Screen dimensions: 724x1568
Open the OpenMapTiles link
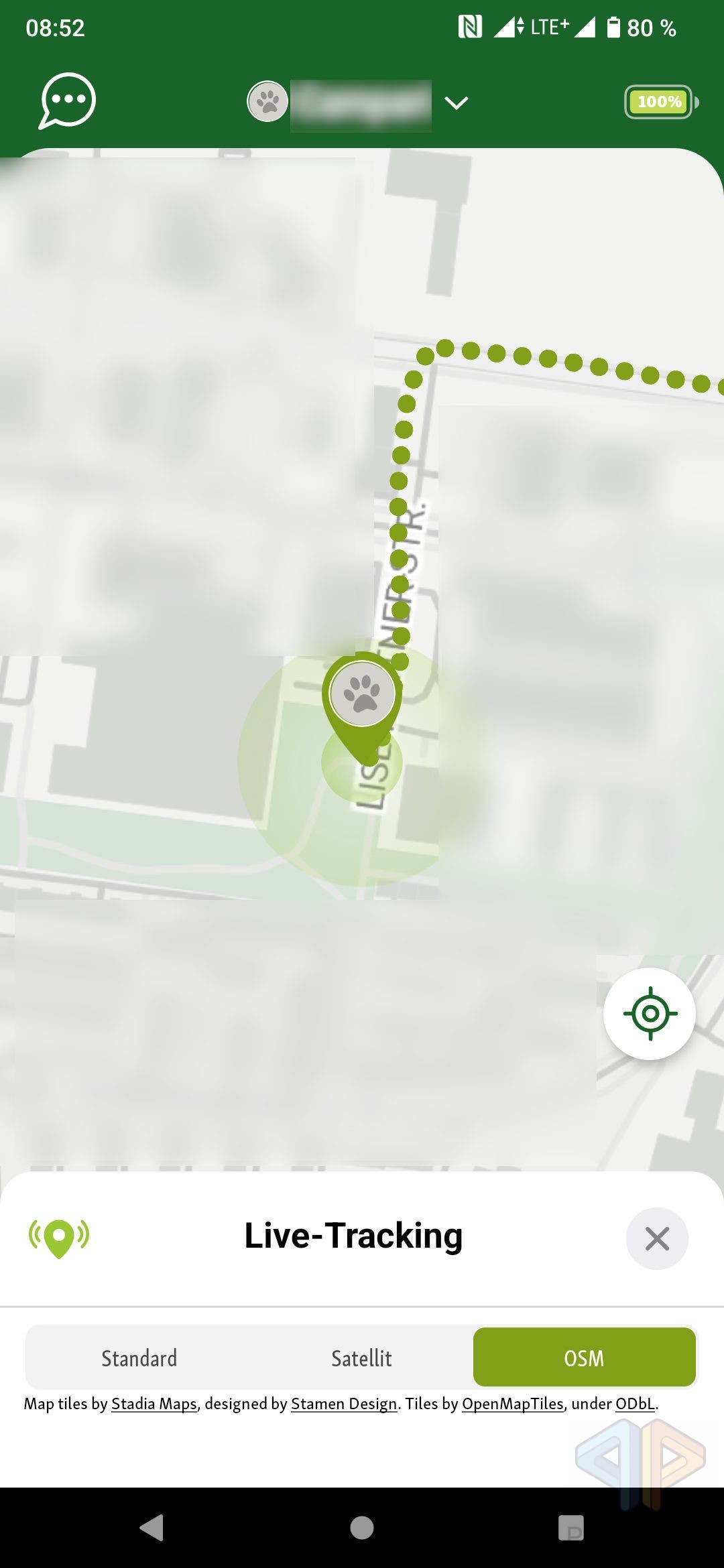coord(513,1404)
